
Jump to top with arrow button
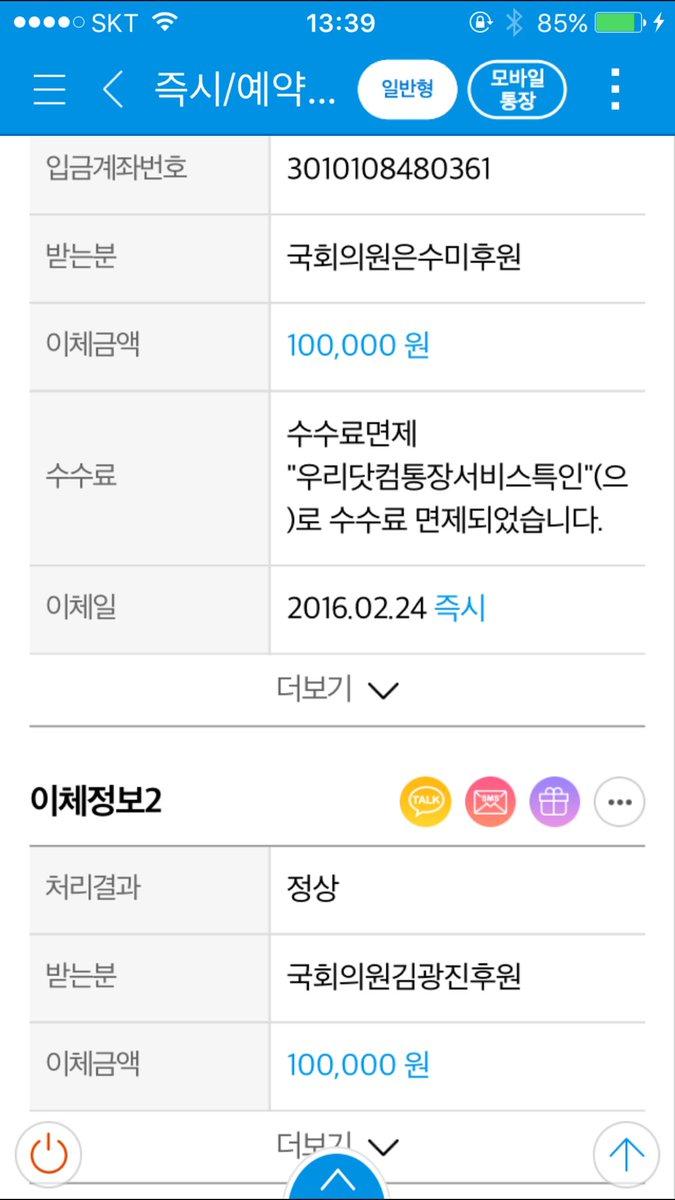pos(626,1155)
